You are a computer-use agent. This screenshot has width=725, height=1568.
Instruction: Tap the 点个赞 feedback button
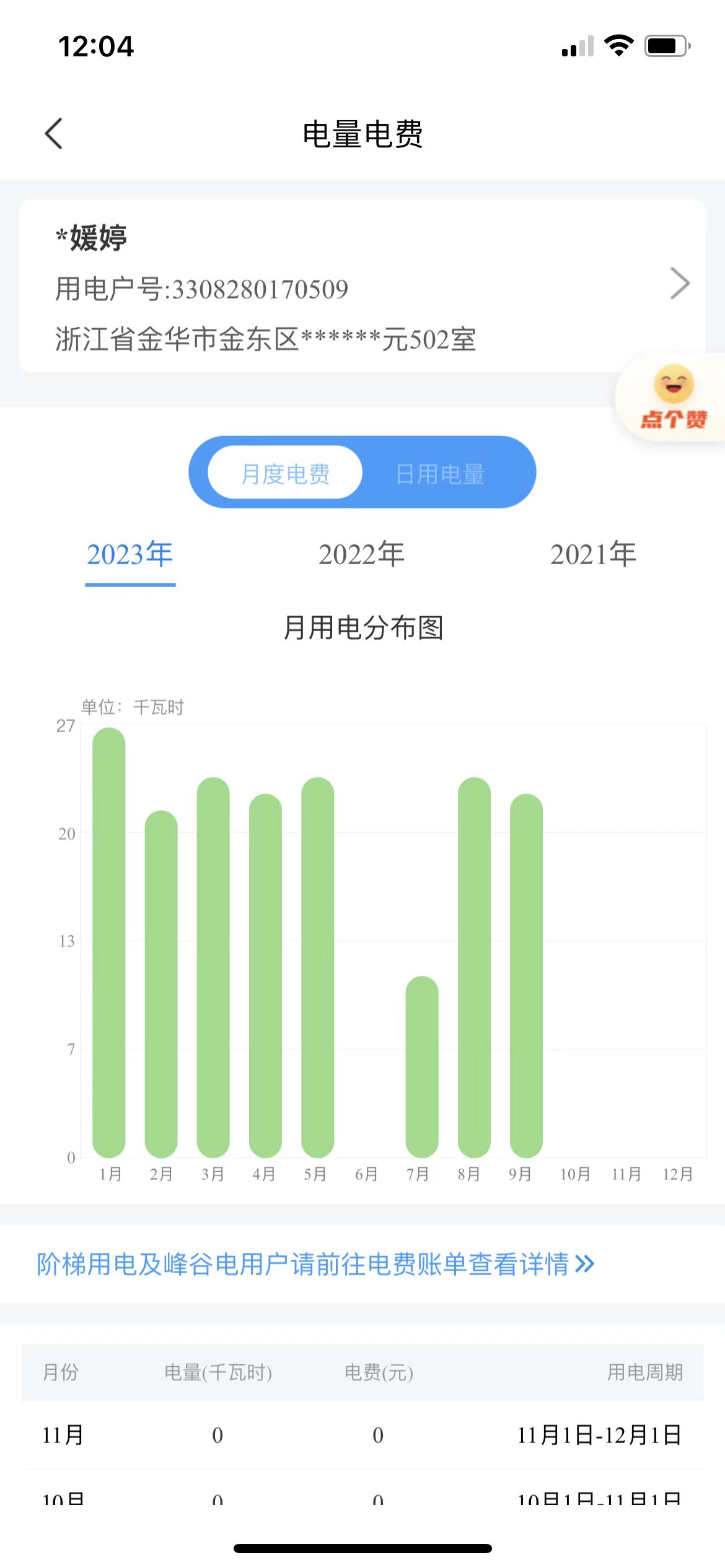tap(673, 398)
